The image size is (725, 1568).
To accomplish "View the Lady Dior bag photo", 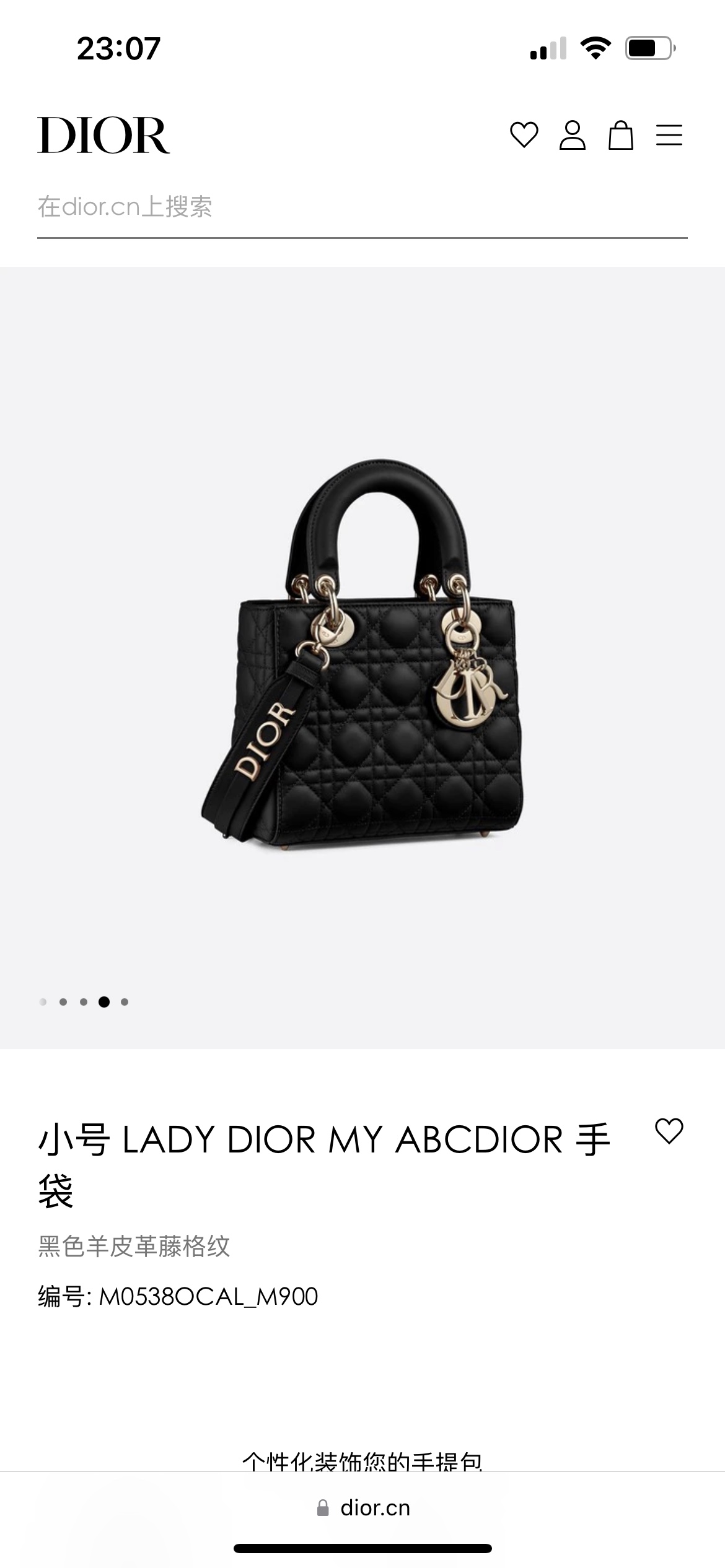I will [x=362, y=650].
